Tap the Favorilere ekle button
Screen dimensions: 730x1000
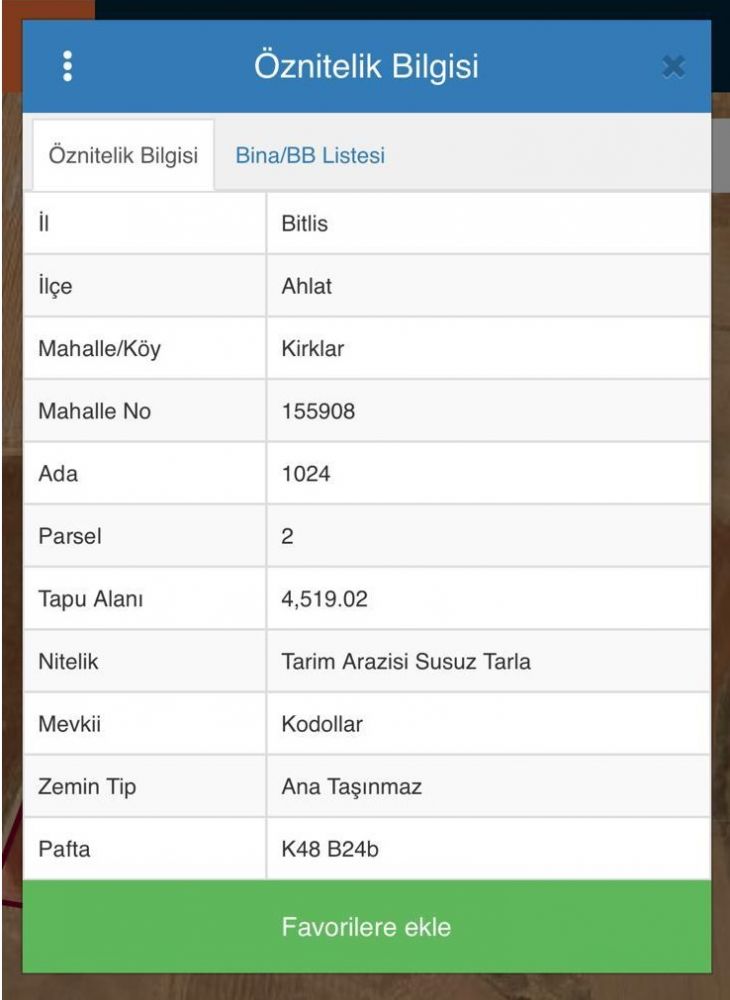point(367,926)
